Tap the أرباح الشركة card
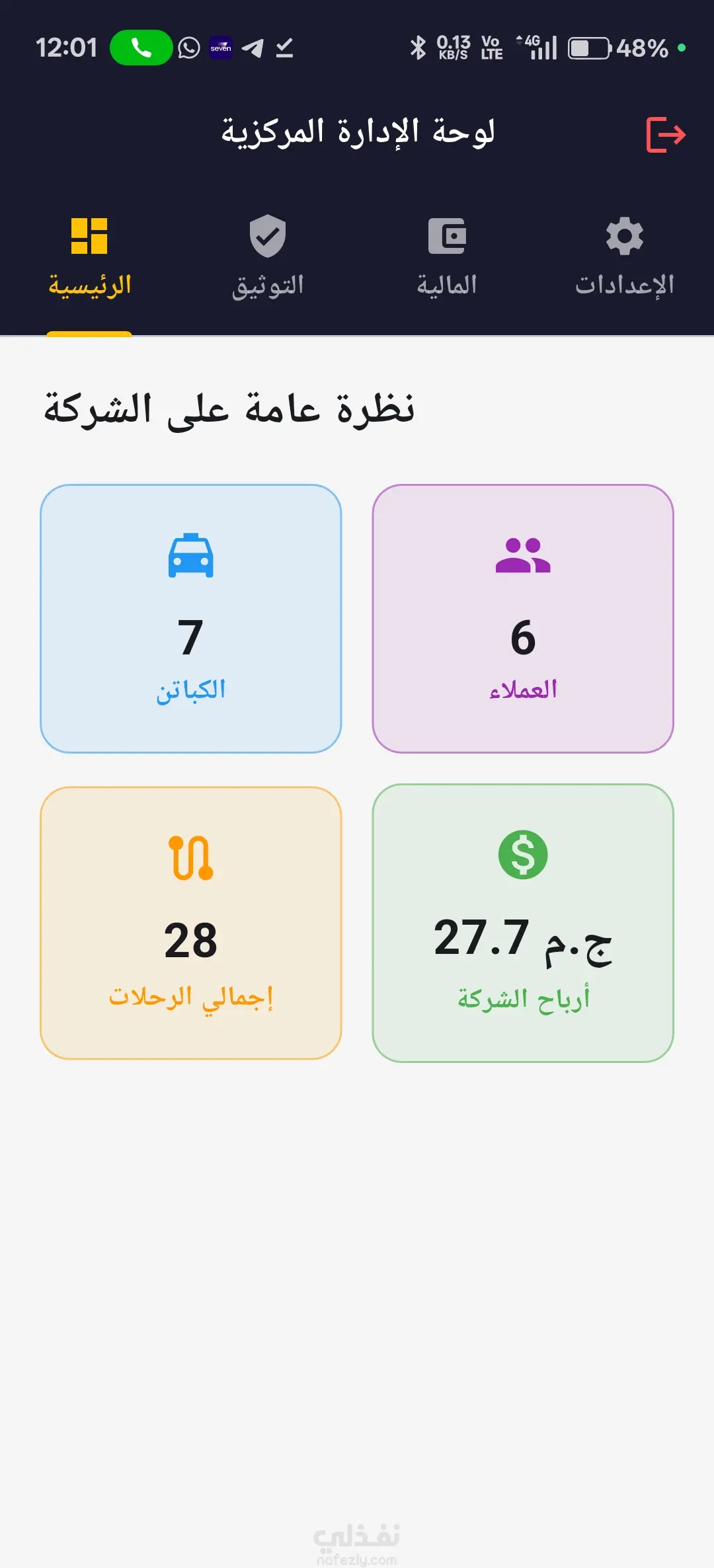This screenshot has height=1568, width=714. pyautogui.click(x=523, y=923)
